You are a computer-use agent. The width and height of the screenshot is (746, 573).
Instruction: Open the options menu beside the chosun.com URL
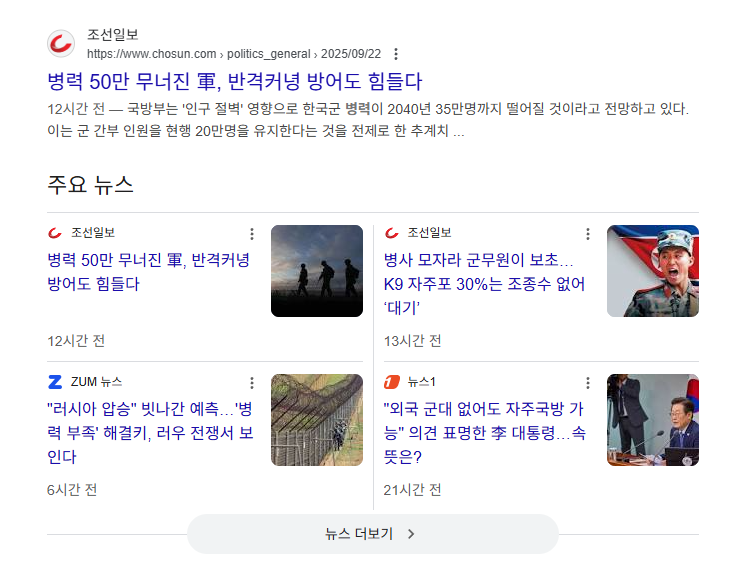pyautogui.click(x=396, y=54)
